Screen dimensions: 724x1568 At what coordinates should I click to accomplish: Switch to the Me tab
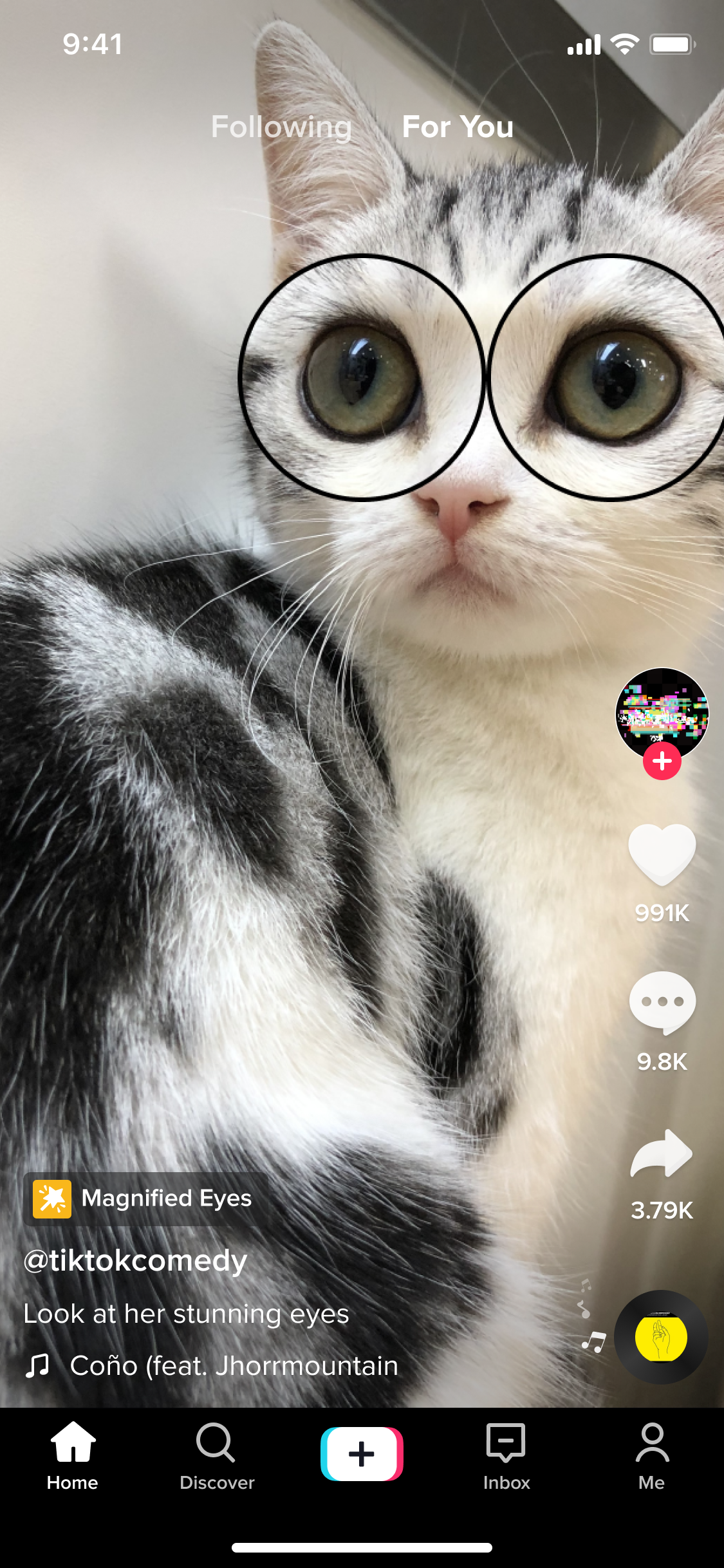coord(652,1456)
